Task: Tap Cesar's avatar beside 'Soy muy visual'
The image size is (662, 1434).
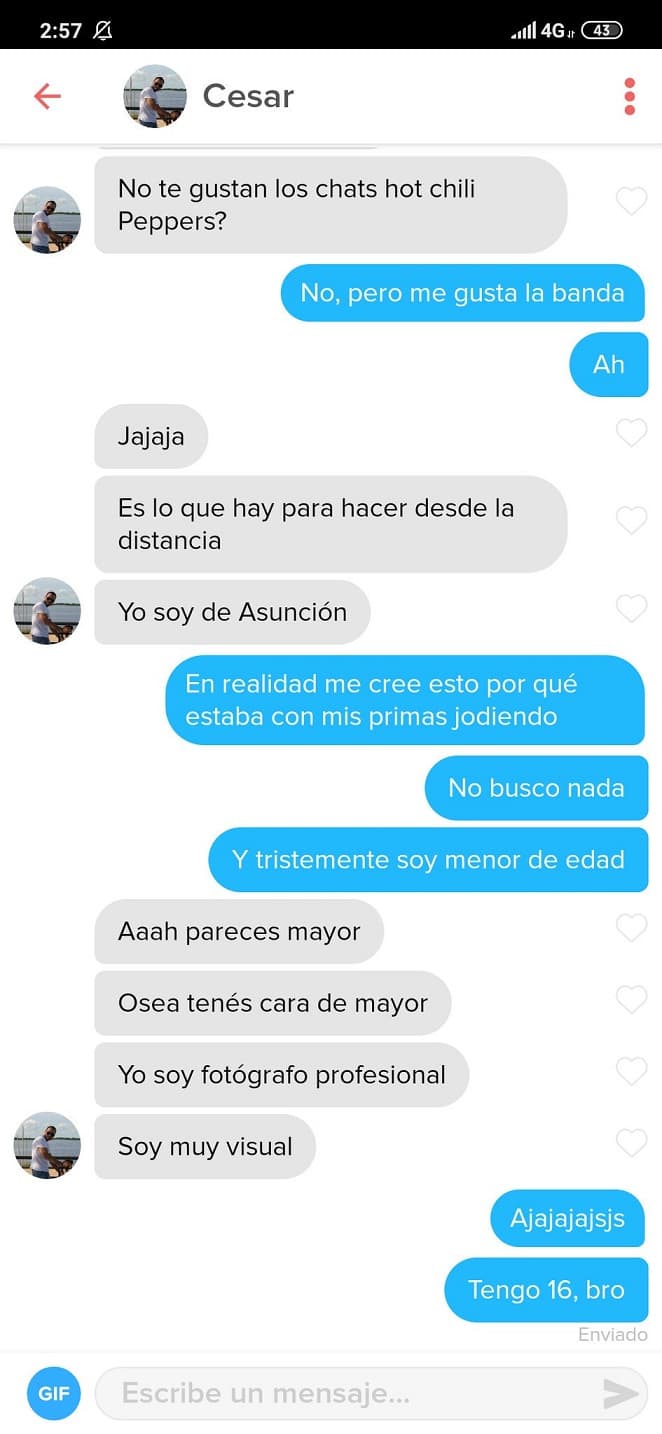Action: tap(47, 1144)
